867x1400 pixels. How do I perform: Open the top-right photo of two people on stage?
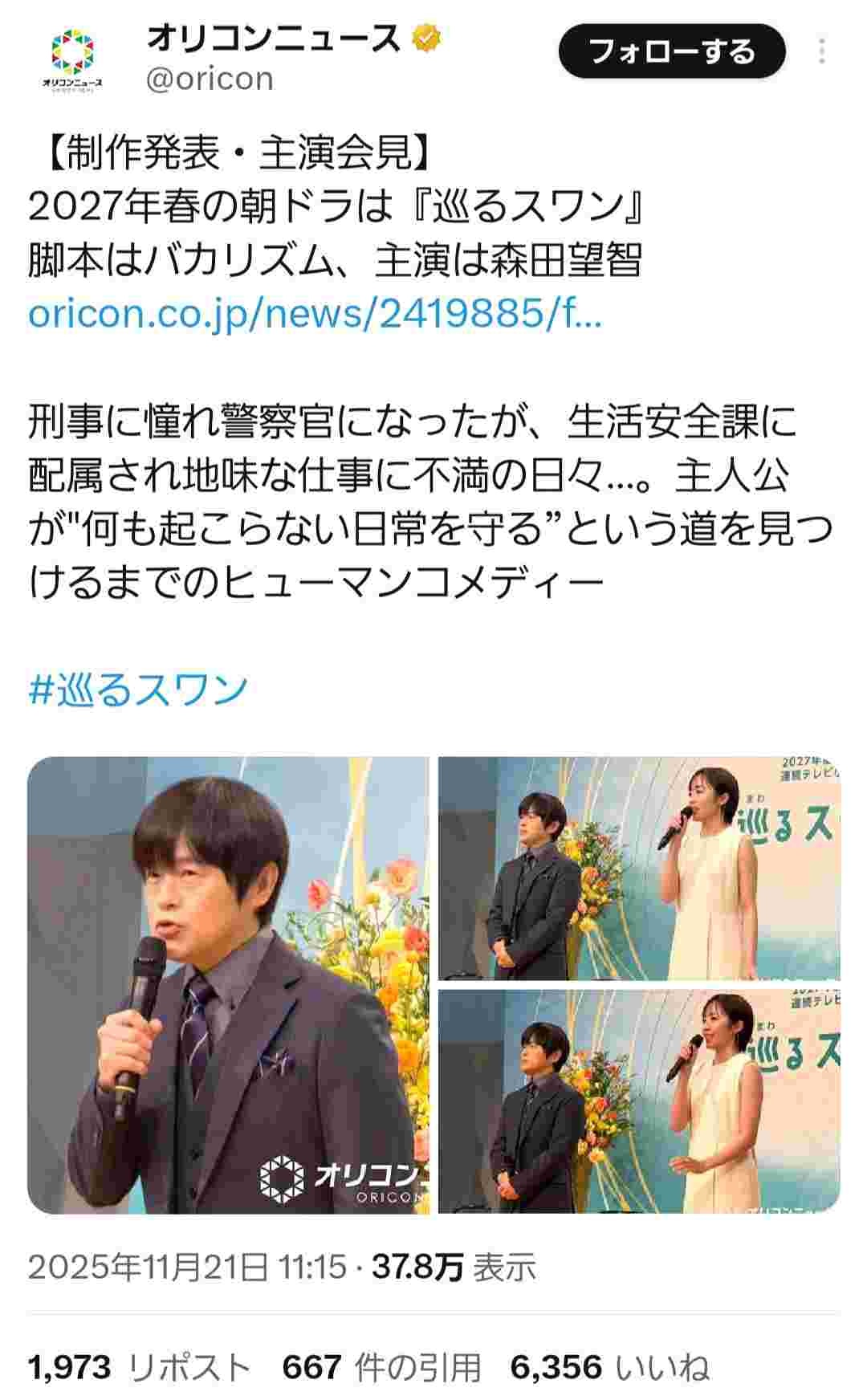[639, 868]
